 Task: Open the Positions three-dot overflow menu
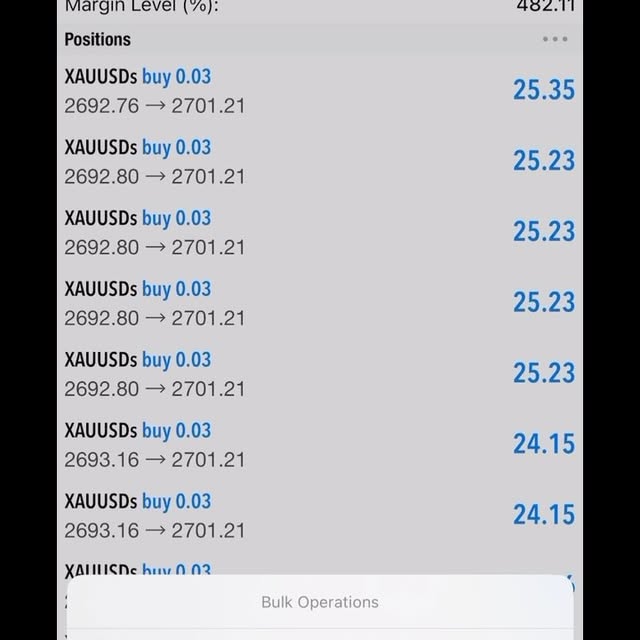554,40
